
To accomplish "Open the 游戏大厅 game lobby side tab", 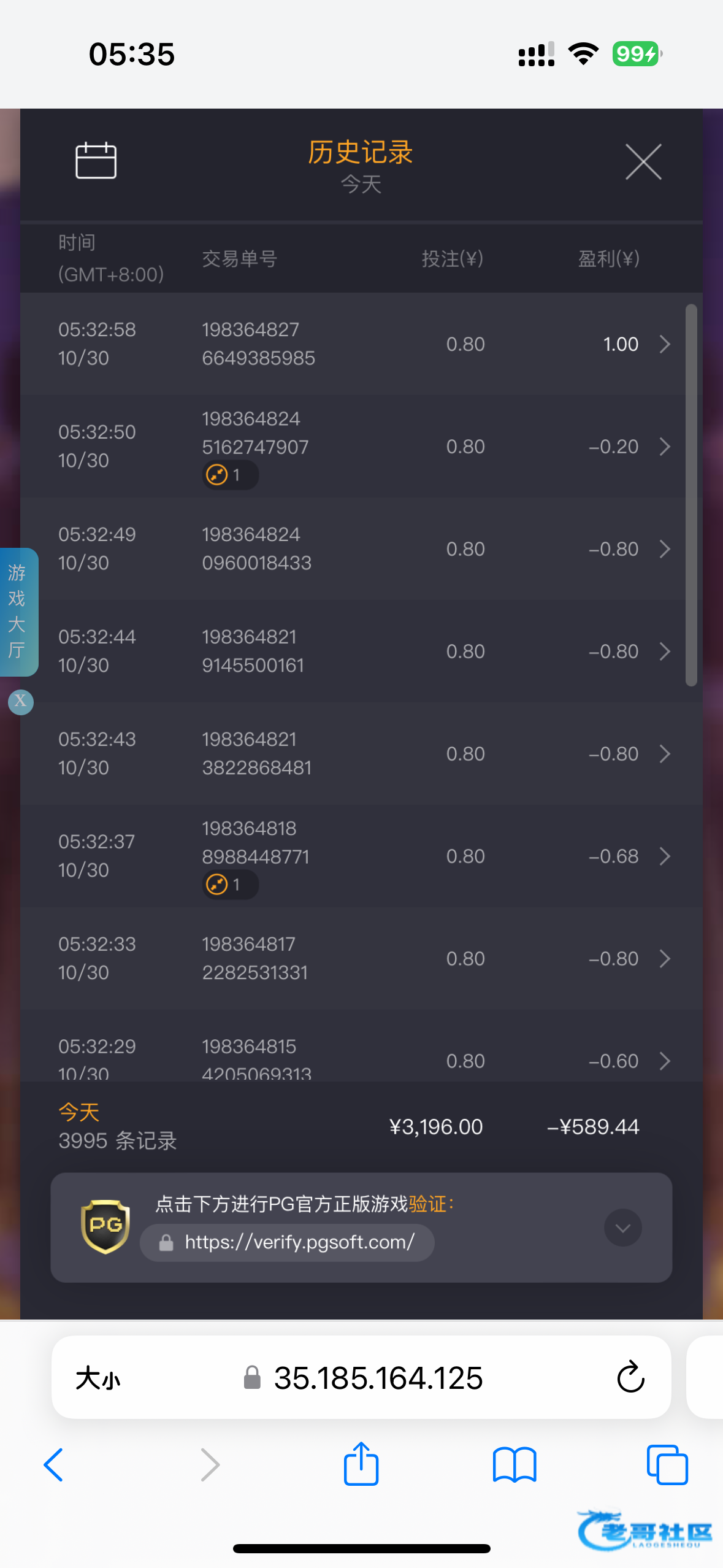I will [18, 612].
